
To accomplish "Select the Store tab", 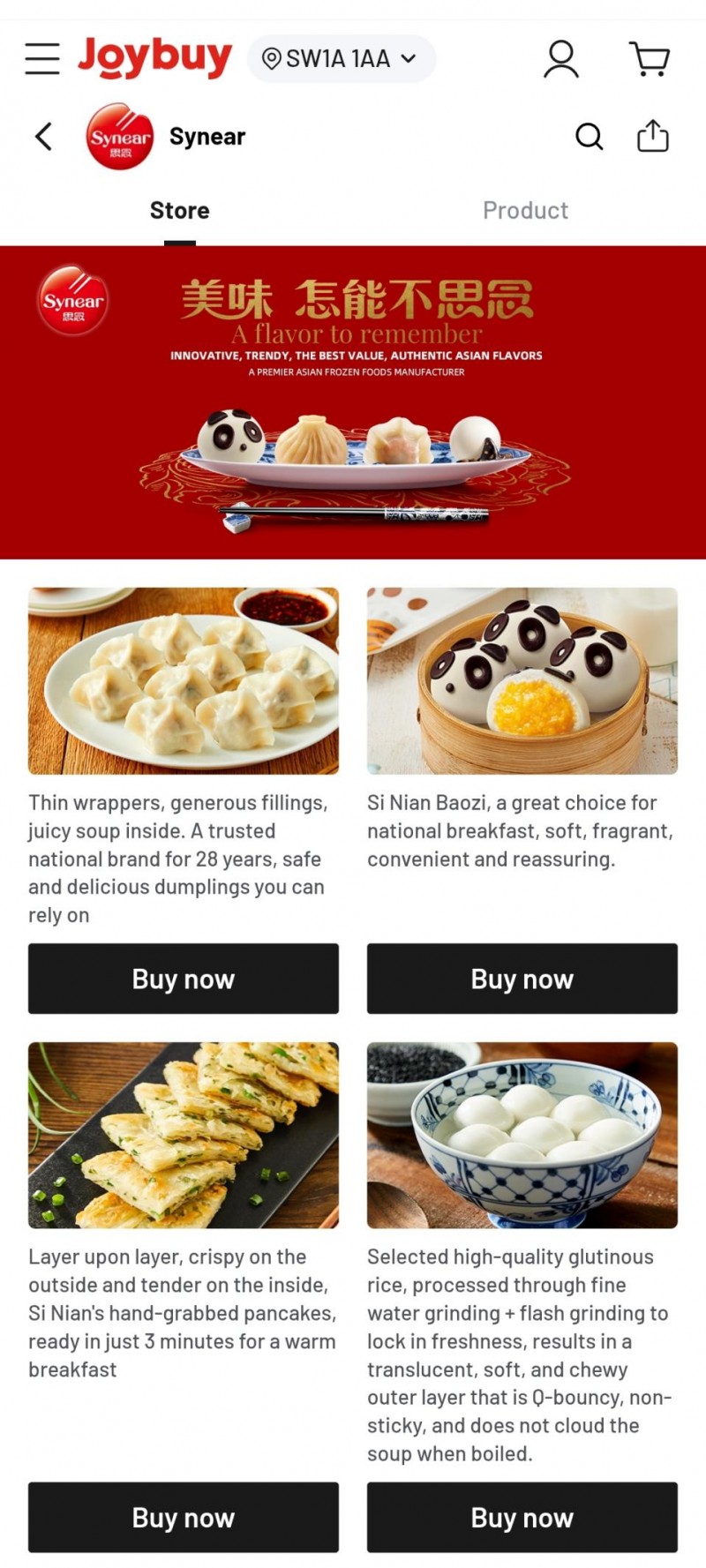I will (x=180, y=211).
